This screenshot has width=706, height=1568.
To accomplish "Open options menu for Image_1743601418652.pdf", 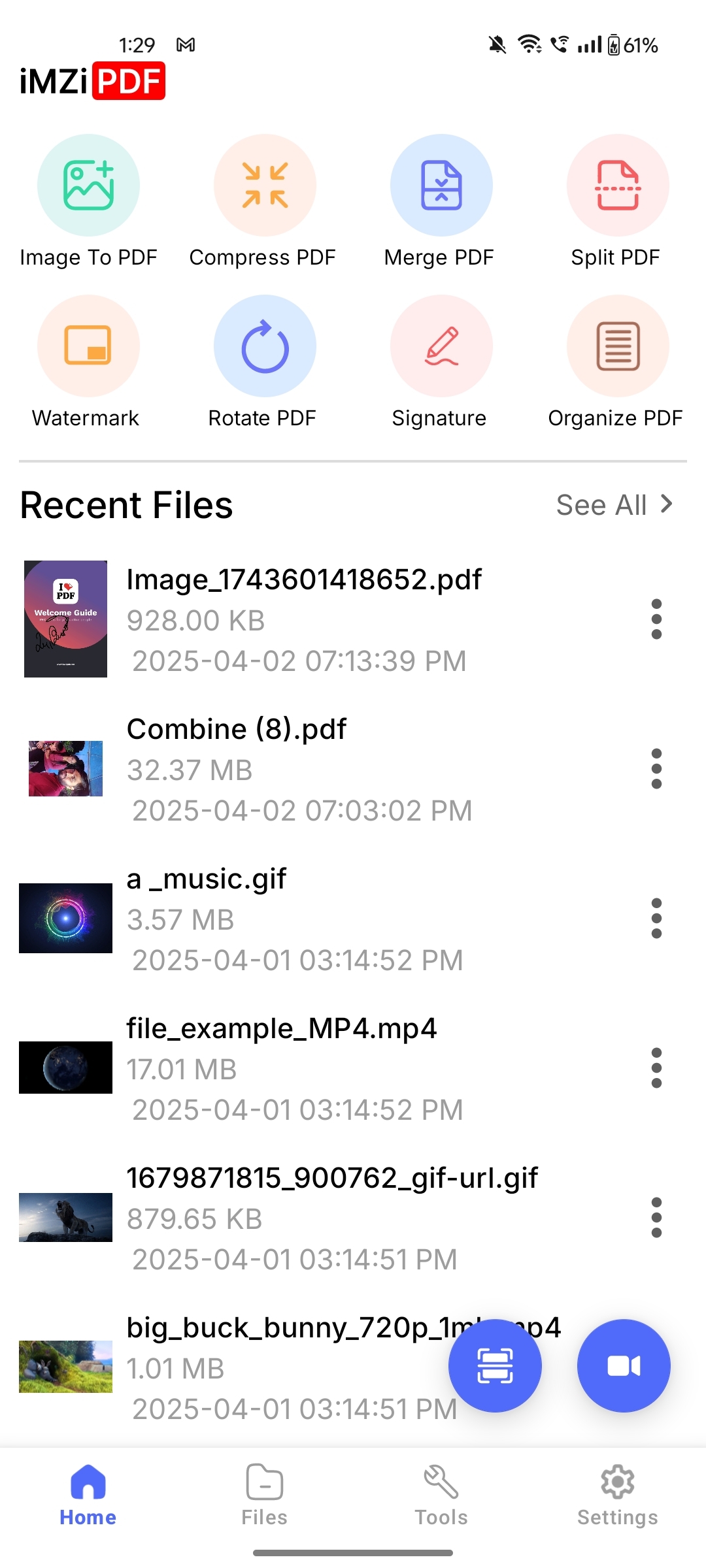I will (656, 619).
